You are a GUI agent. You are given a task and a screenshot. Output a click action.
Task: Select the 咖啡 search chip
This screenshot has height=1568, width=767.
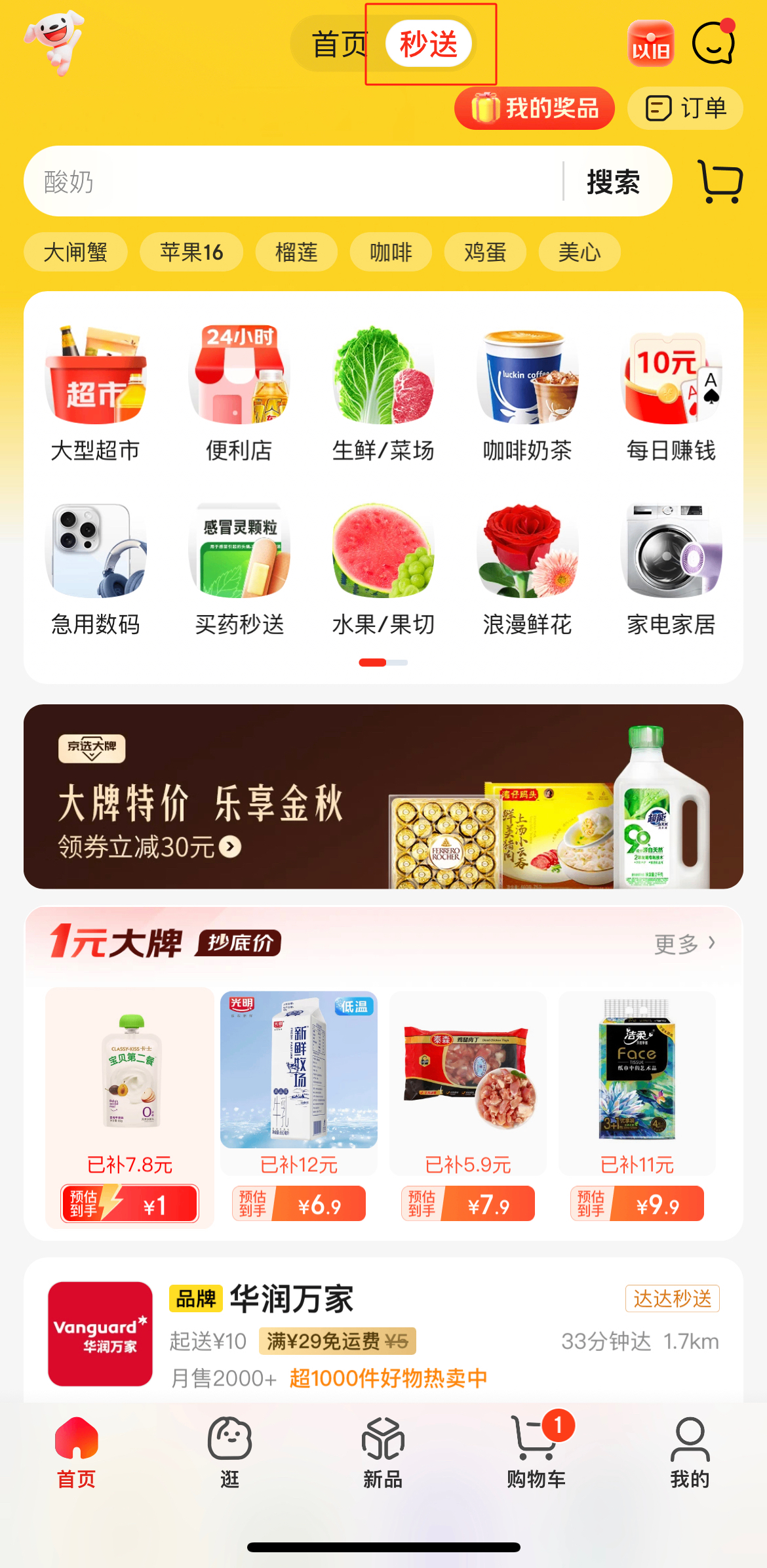[391, 252]
